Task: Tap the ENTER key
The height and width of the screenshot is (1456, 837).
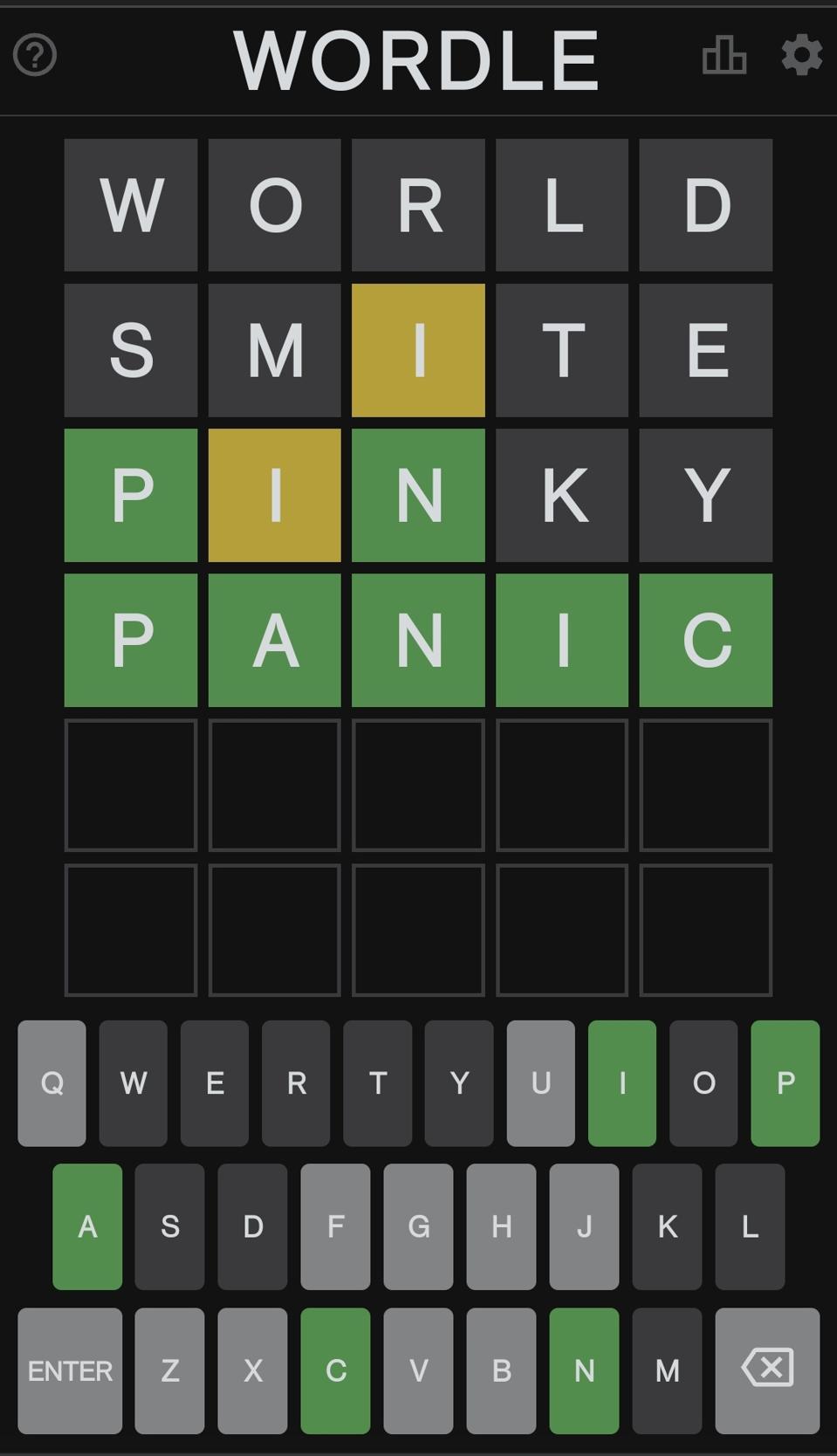Action: [x=70, y=1370]
